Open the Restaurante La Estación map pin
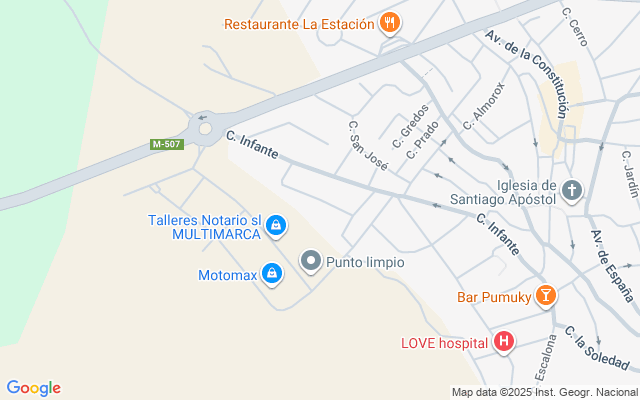640x400 pixels. tap(390, 23)
